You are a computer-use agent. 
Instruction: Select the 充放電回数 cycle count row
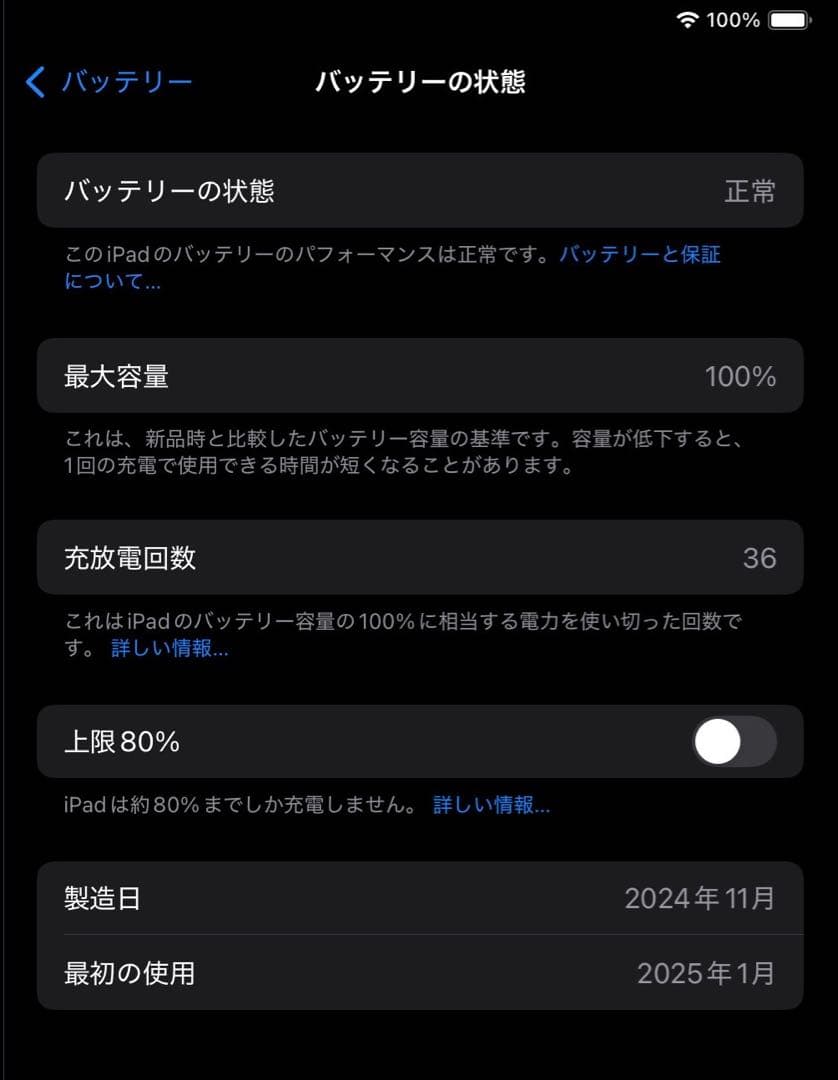[419, 558]
